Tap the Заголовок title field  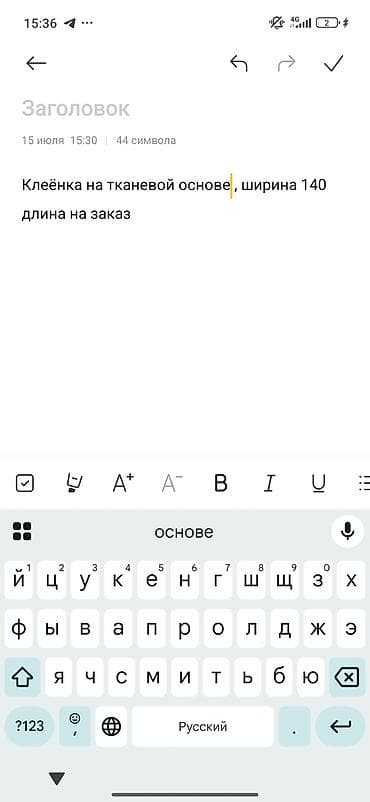coord(76,108)
